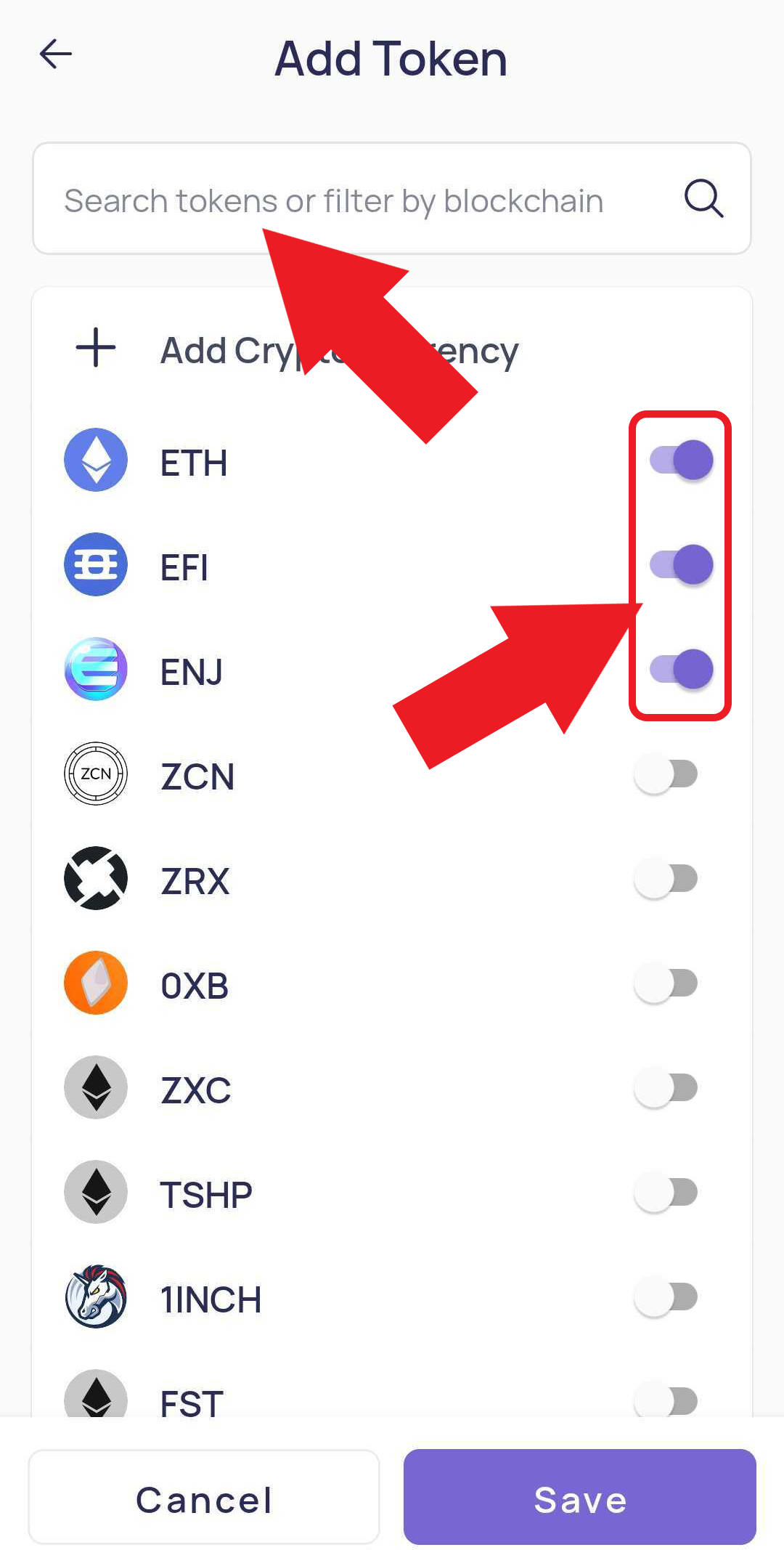Image resolution: width=784 pixels, height=1550 pixels.
Task: Switch on the ZXC token
Action: [666, 1088]
